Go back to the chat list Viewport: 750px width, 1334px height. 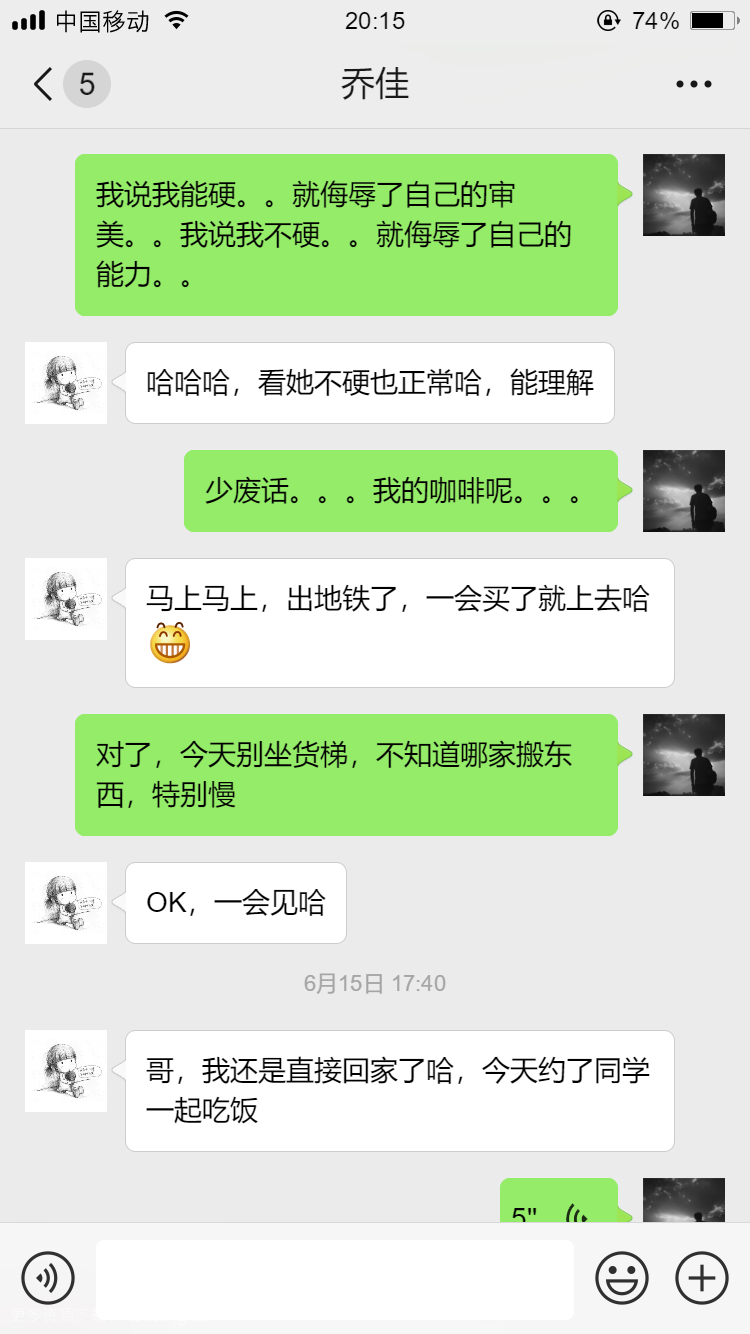[x=68, y=84]
